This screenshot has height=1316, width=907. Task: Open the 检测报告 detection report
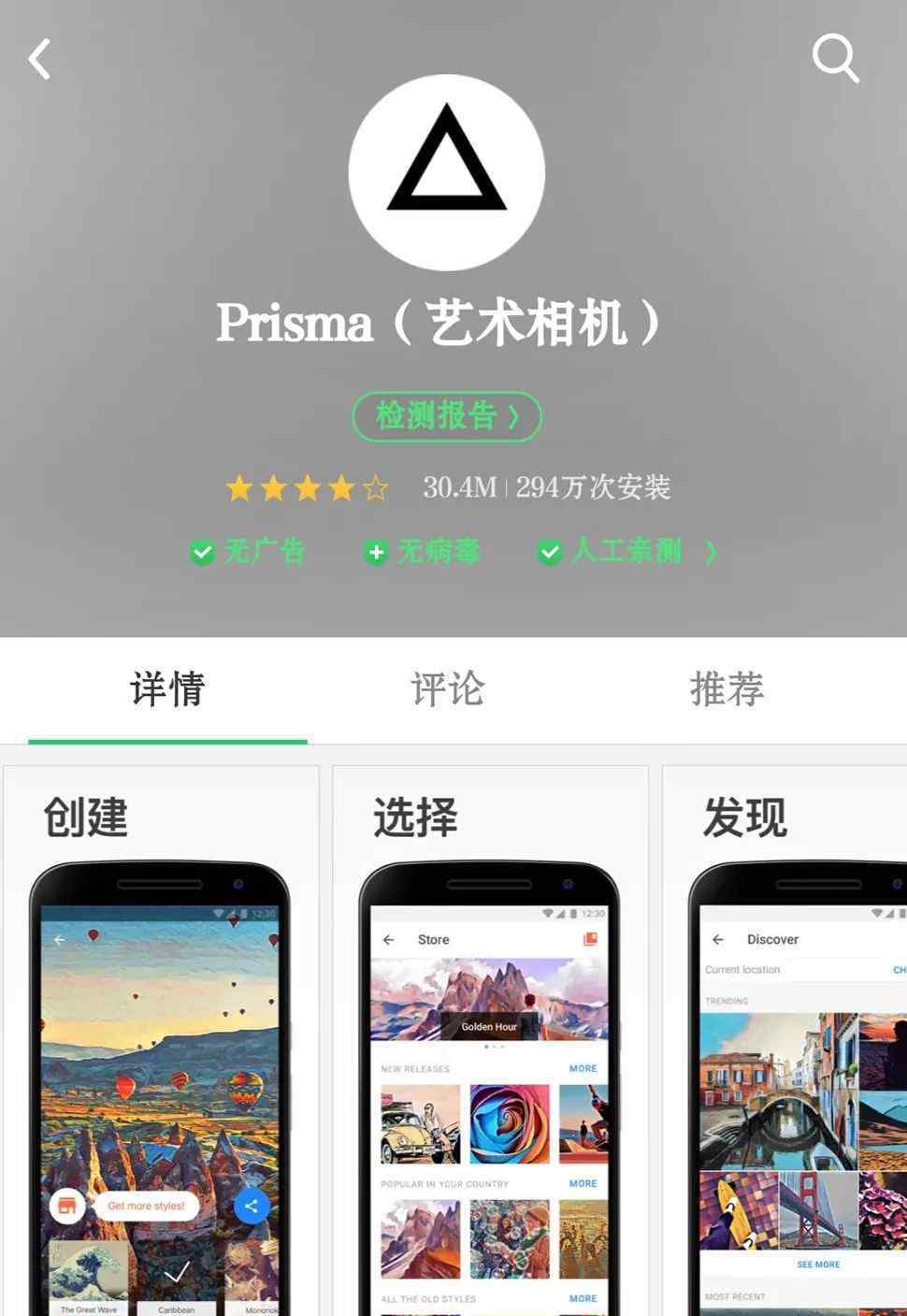[447, 416]
